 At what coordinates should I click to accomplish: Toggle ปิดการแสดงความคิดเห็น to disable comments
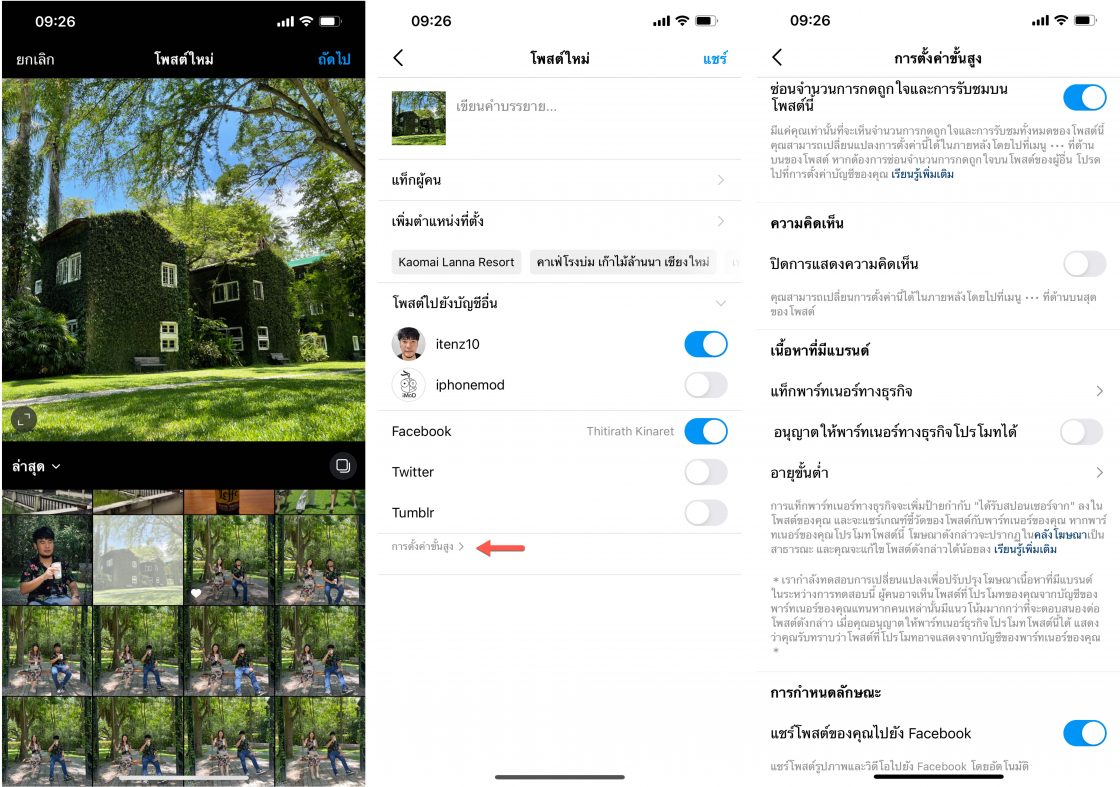pyautogui.click(x=1083, y=264)
